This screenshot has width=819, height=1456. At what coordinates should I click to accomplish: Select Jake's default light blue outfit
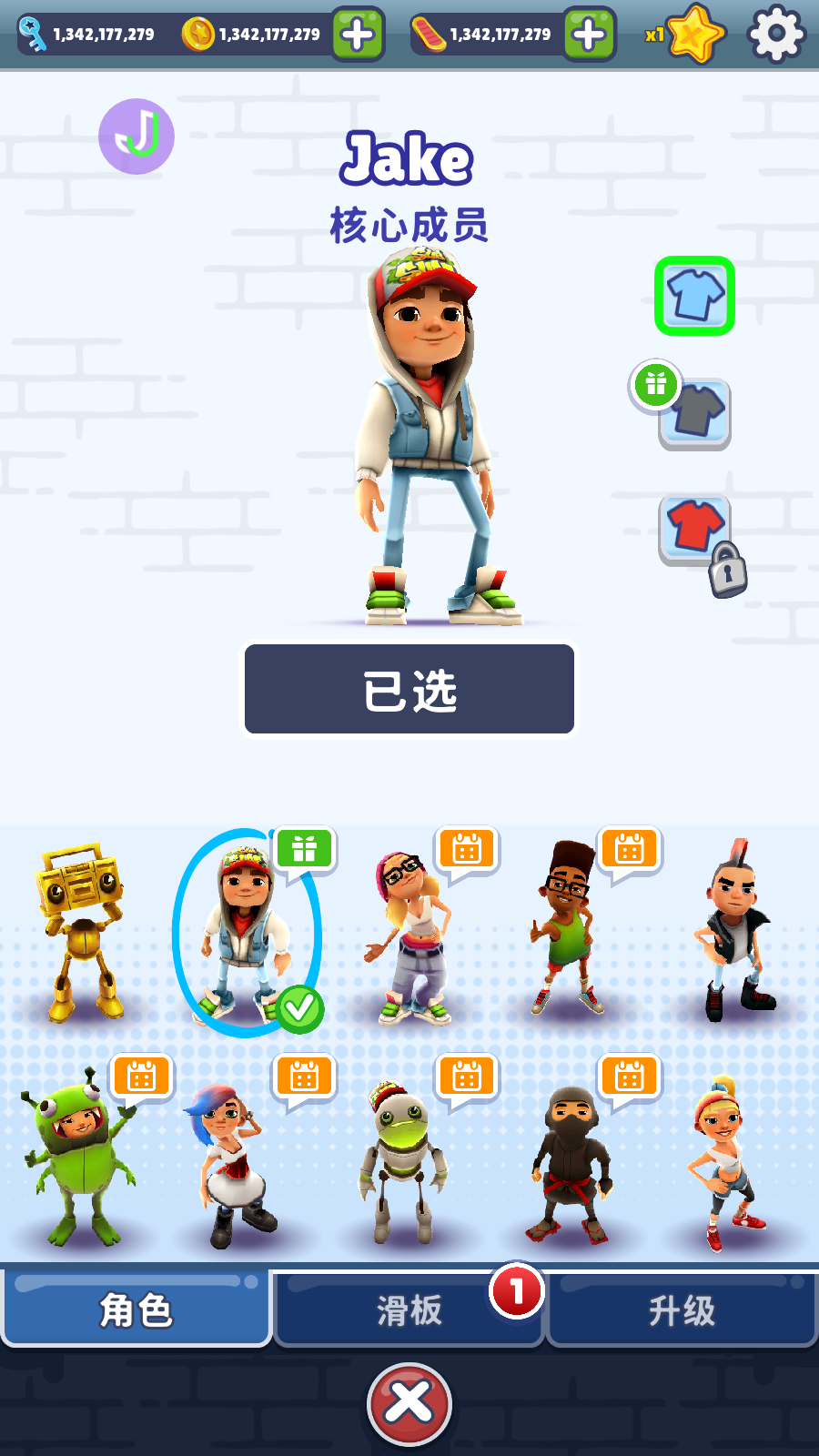pyautogui.click(x=694, y=296)
